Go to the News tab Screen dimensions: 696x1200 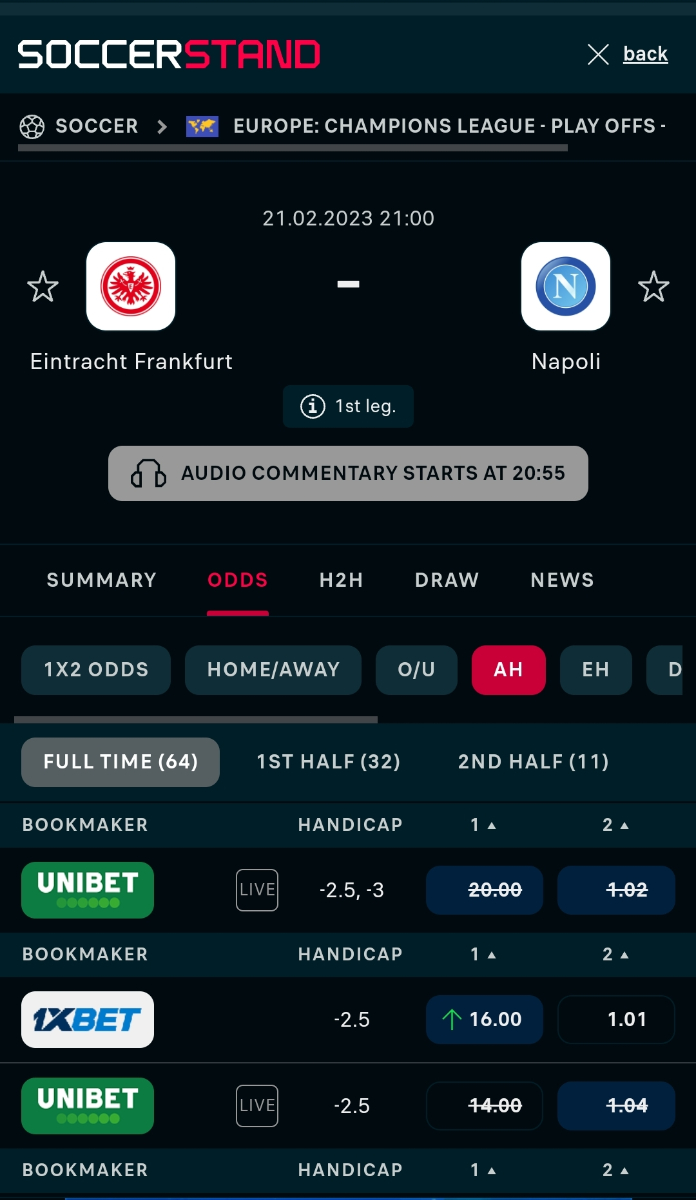562,580
